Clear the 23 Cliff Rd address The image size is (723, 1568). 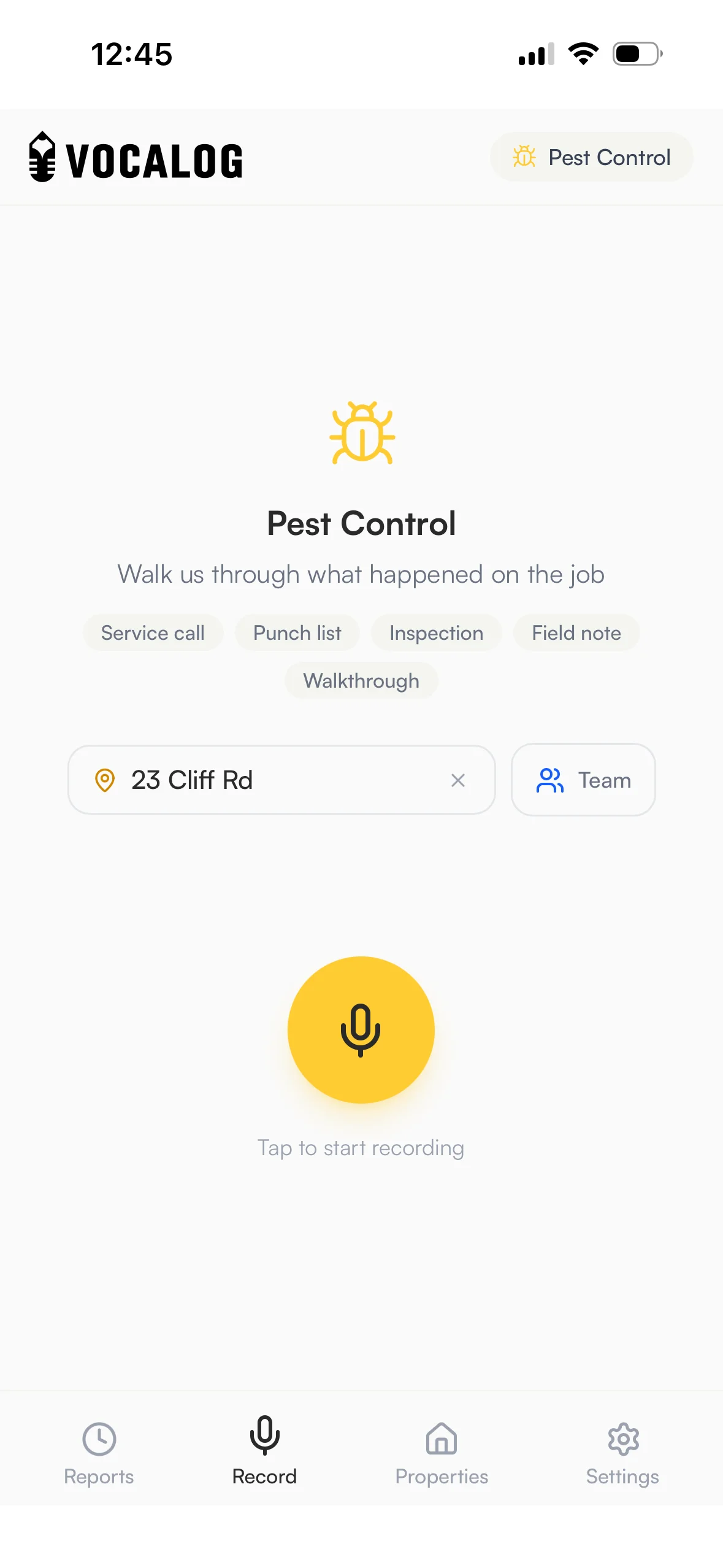(457, 780)
